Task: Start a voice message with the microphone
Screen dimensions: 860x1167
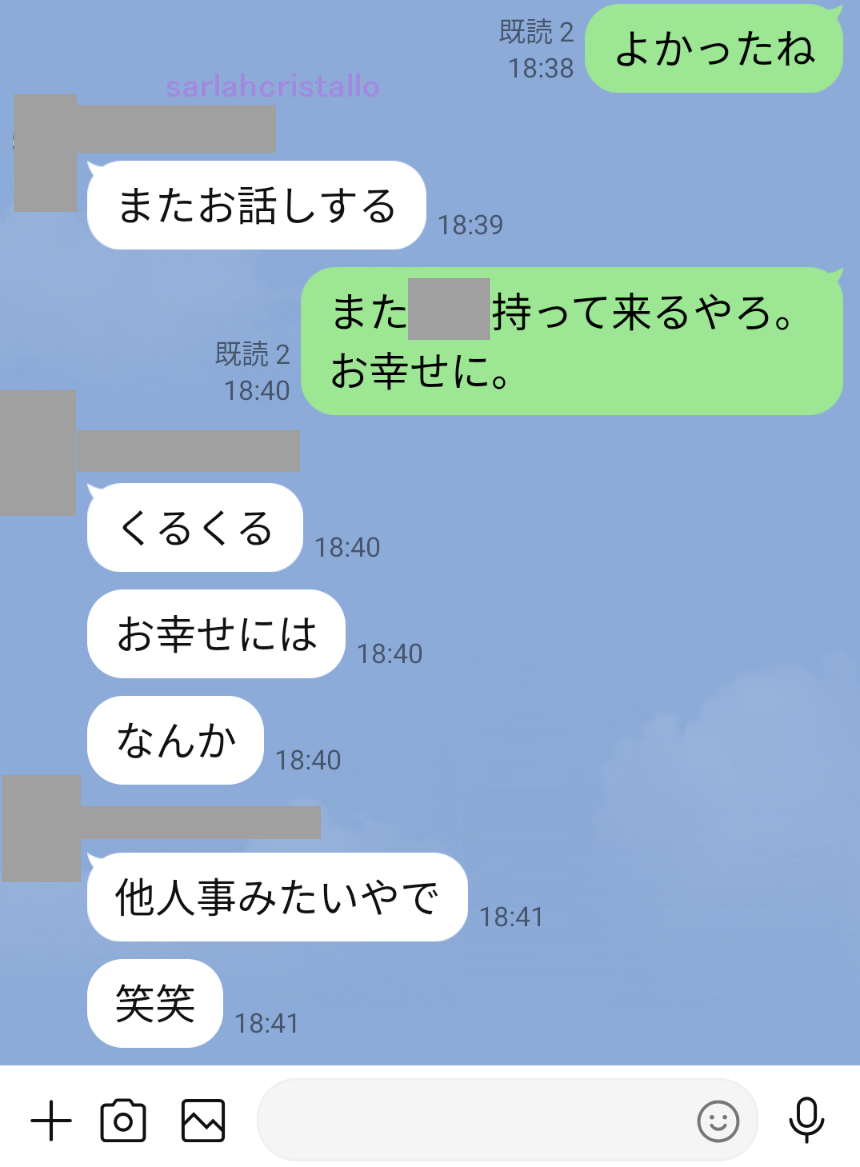Action: (806, 1120)
